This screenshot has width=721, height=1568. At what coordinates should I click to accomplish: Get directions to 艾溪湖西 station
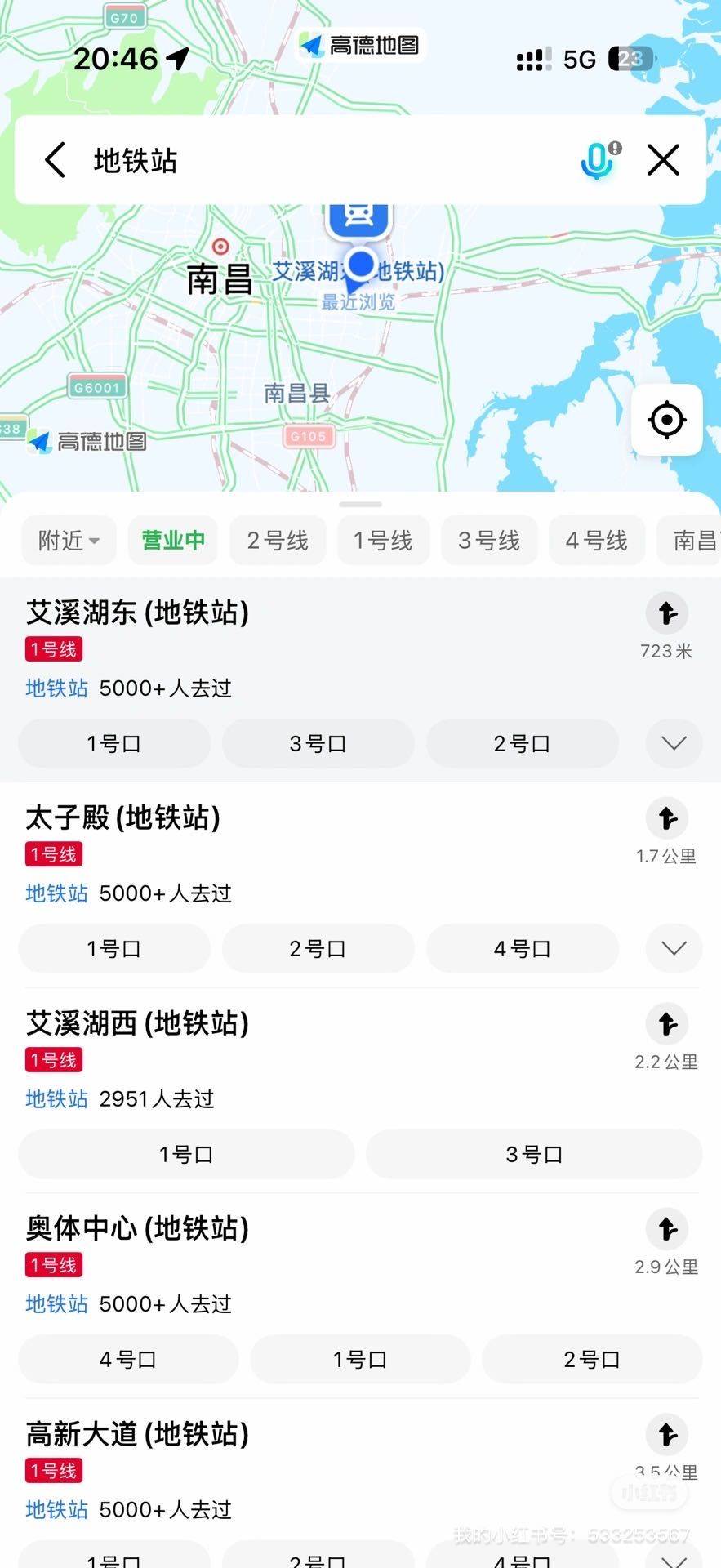667,1024
